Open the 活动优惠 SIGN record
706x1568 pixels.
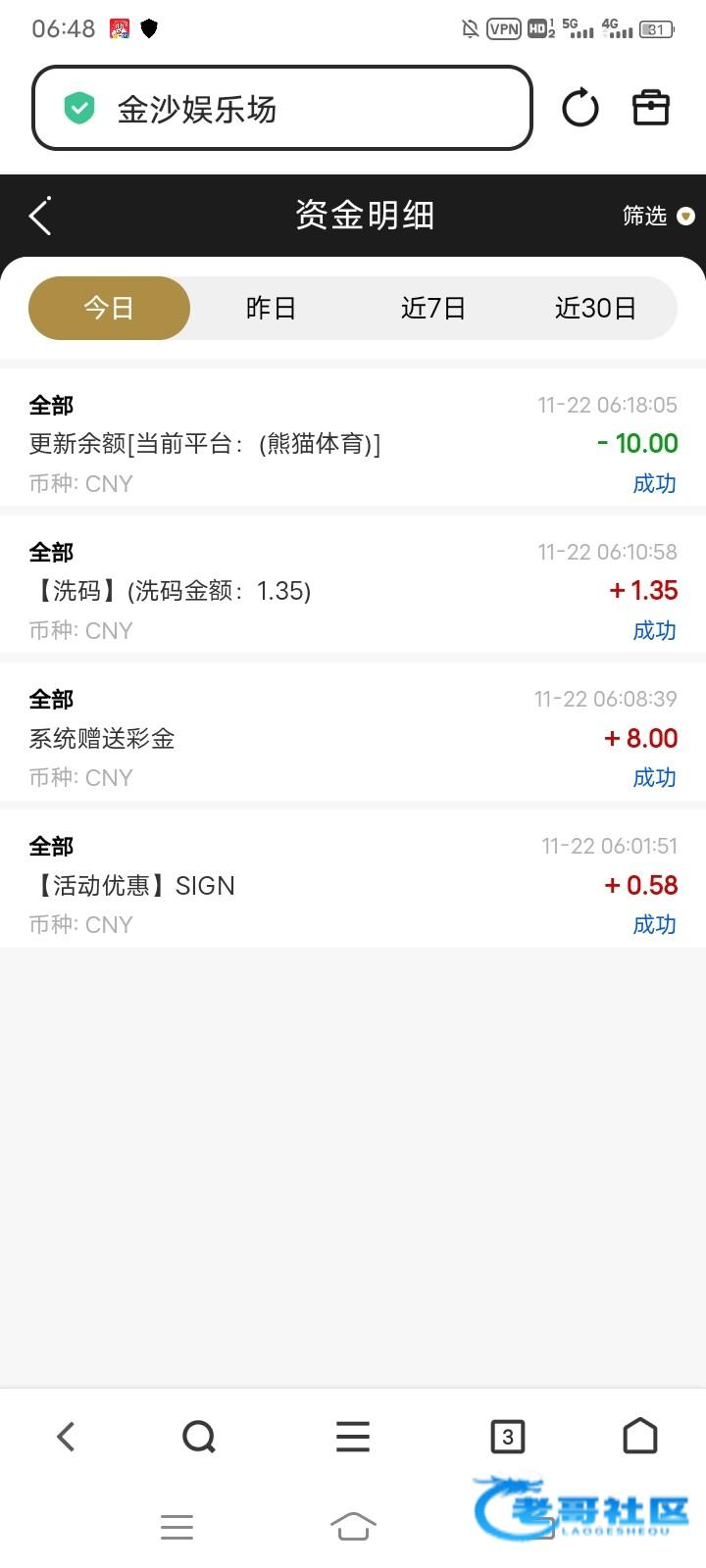[x=353, y=884]
